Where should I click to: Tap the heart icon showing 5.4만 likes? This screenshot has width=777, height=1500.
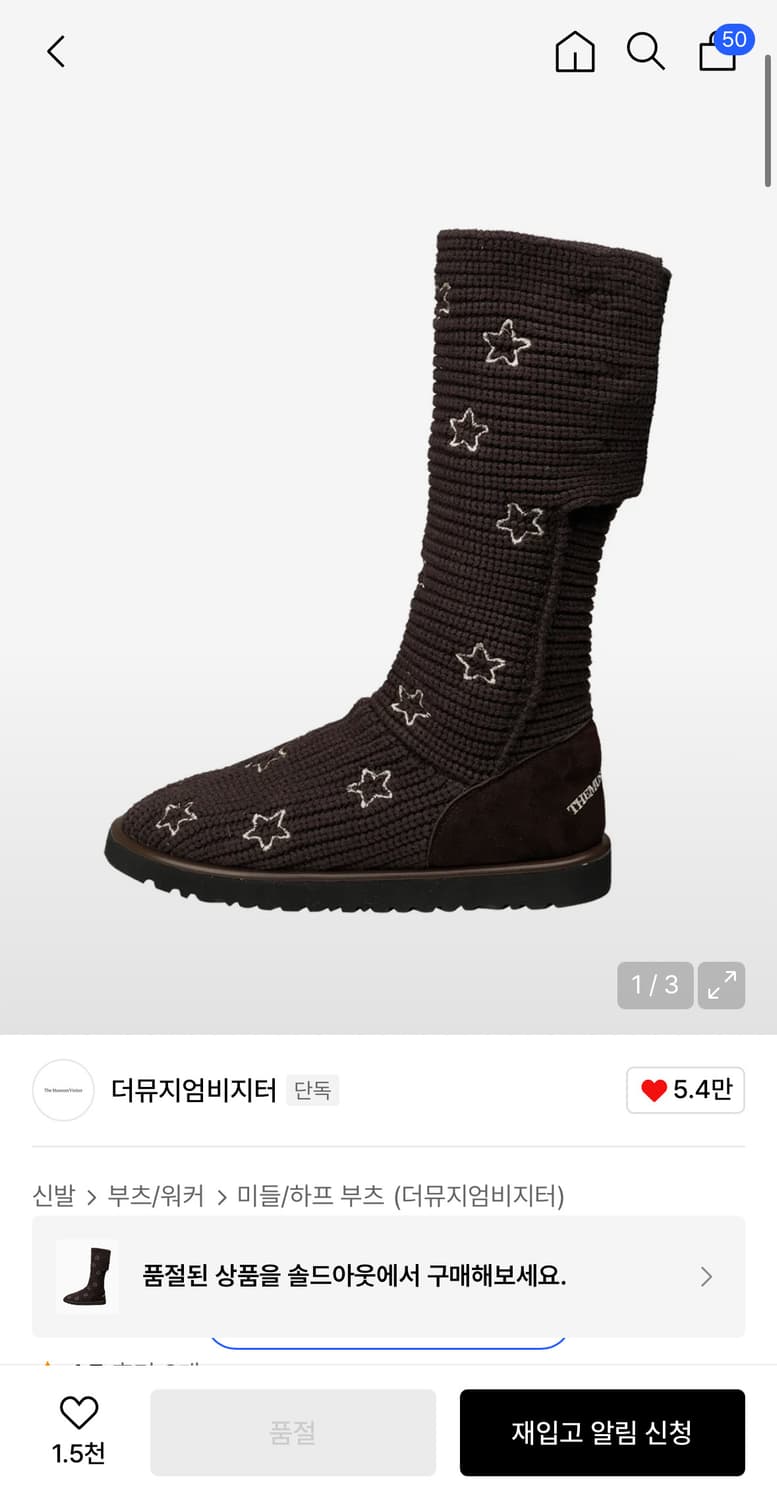coord(685,1090)
